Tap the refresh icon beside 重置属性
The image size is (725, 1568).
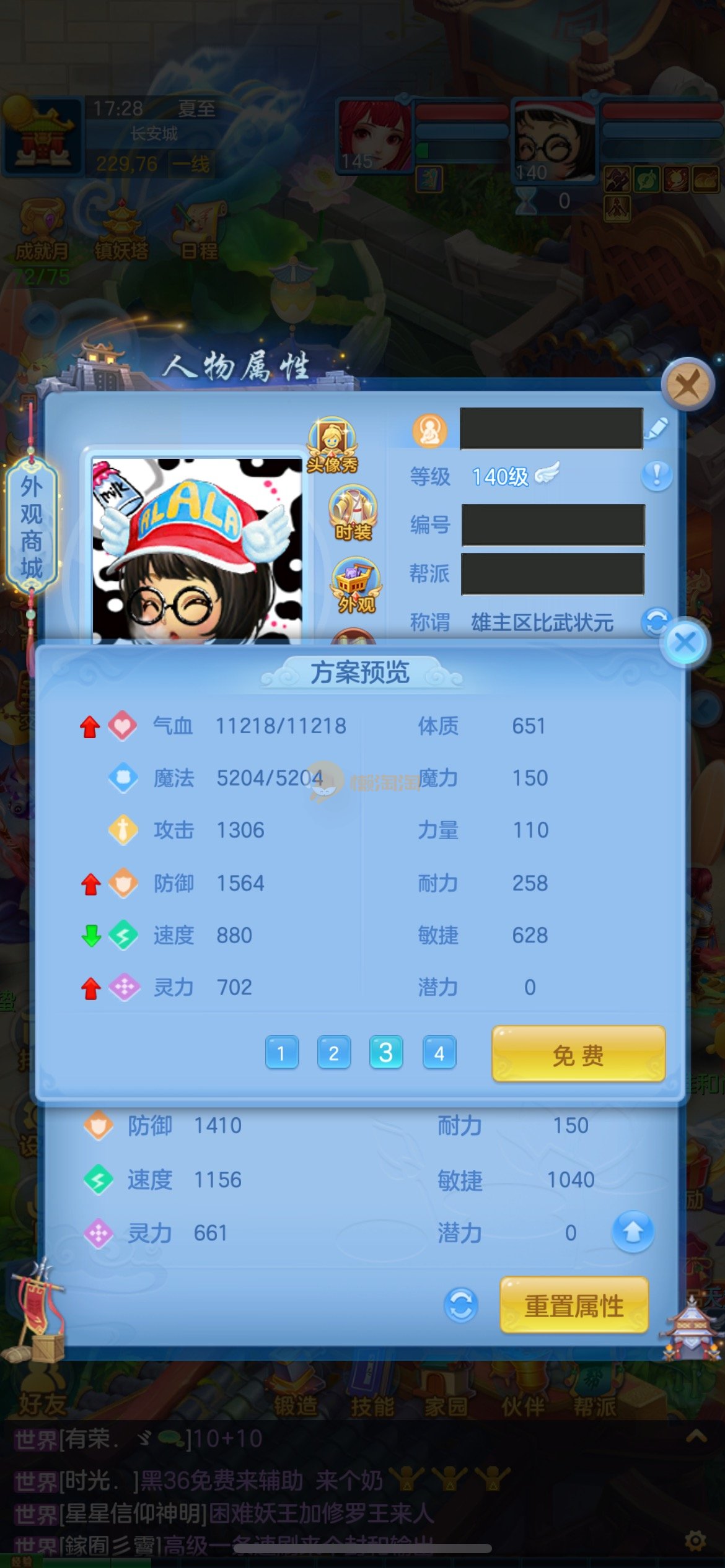(x=461, y=1305)
